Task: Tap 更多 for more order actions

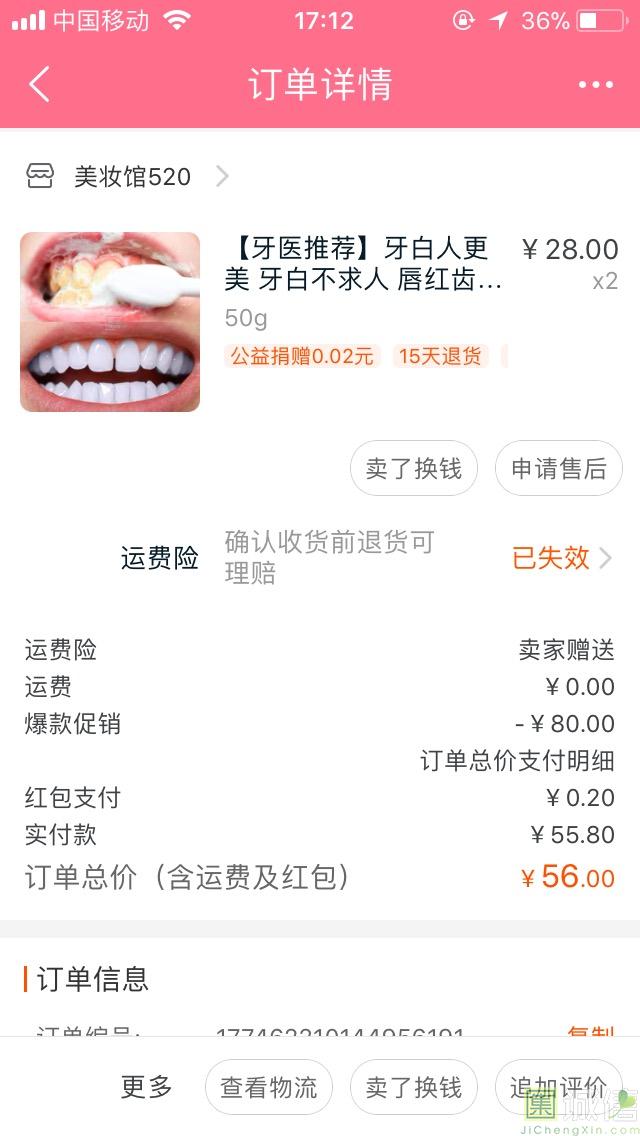Action: 147,1087
